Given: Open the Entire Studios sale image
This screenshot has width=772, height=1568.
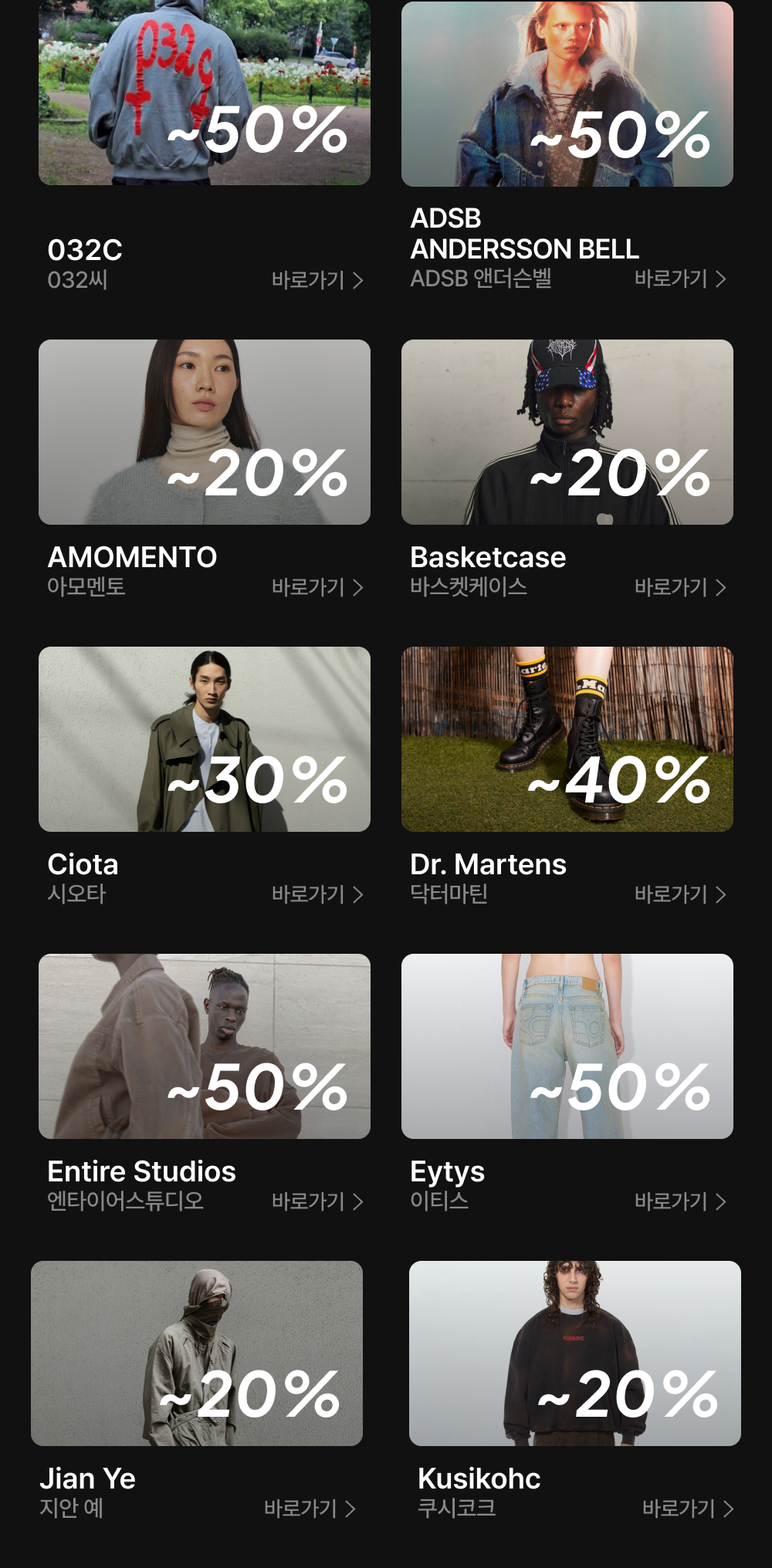Looking at the screenshot, I should click(x=205, y=1046).
